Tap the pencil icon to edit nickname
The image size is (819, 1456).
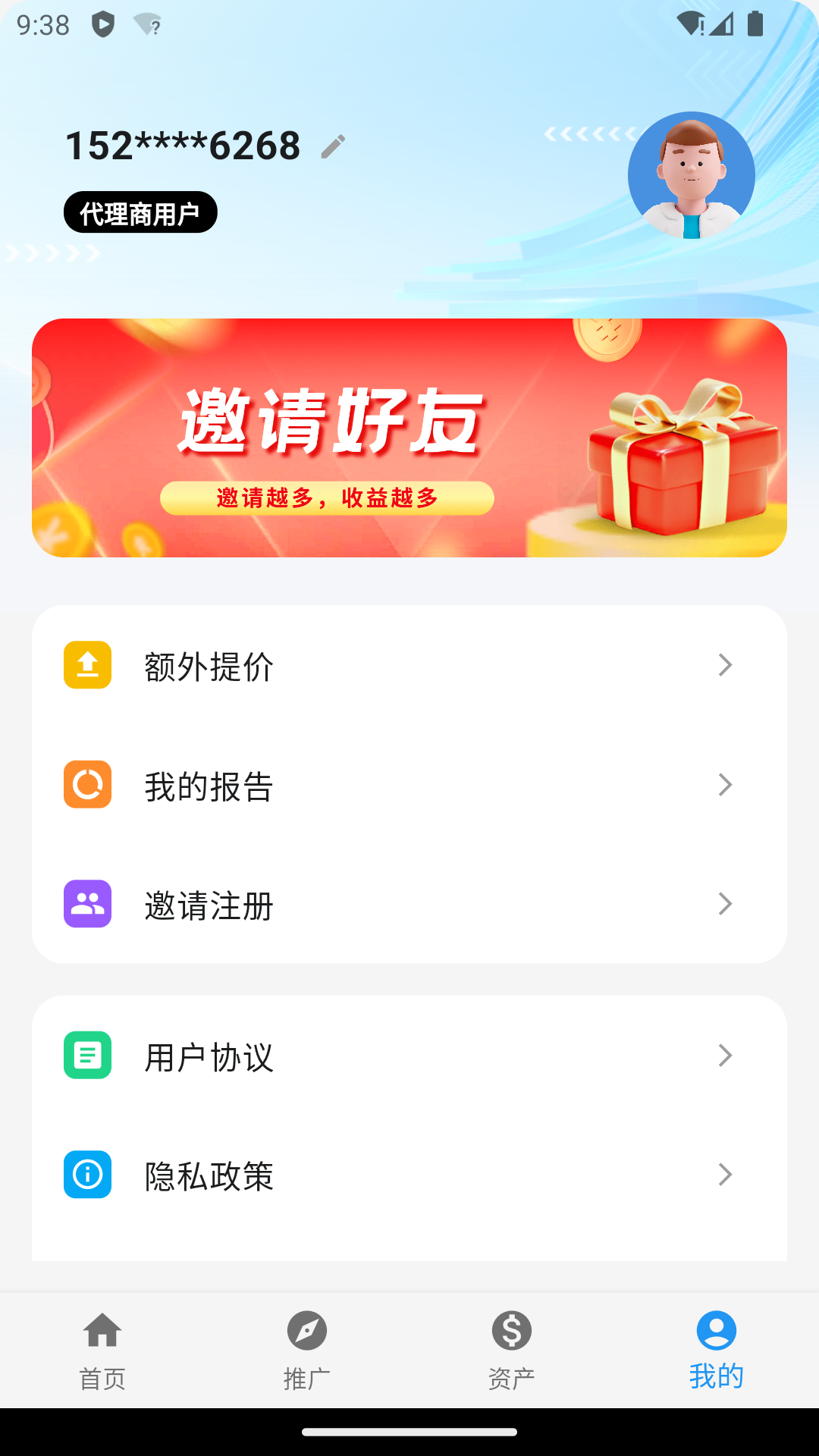[x=333, y=146]
